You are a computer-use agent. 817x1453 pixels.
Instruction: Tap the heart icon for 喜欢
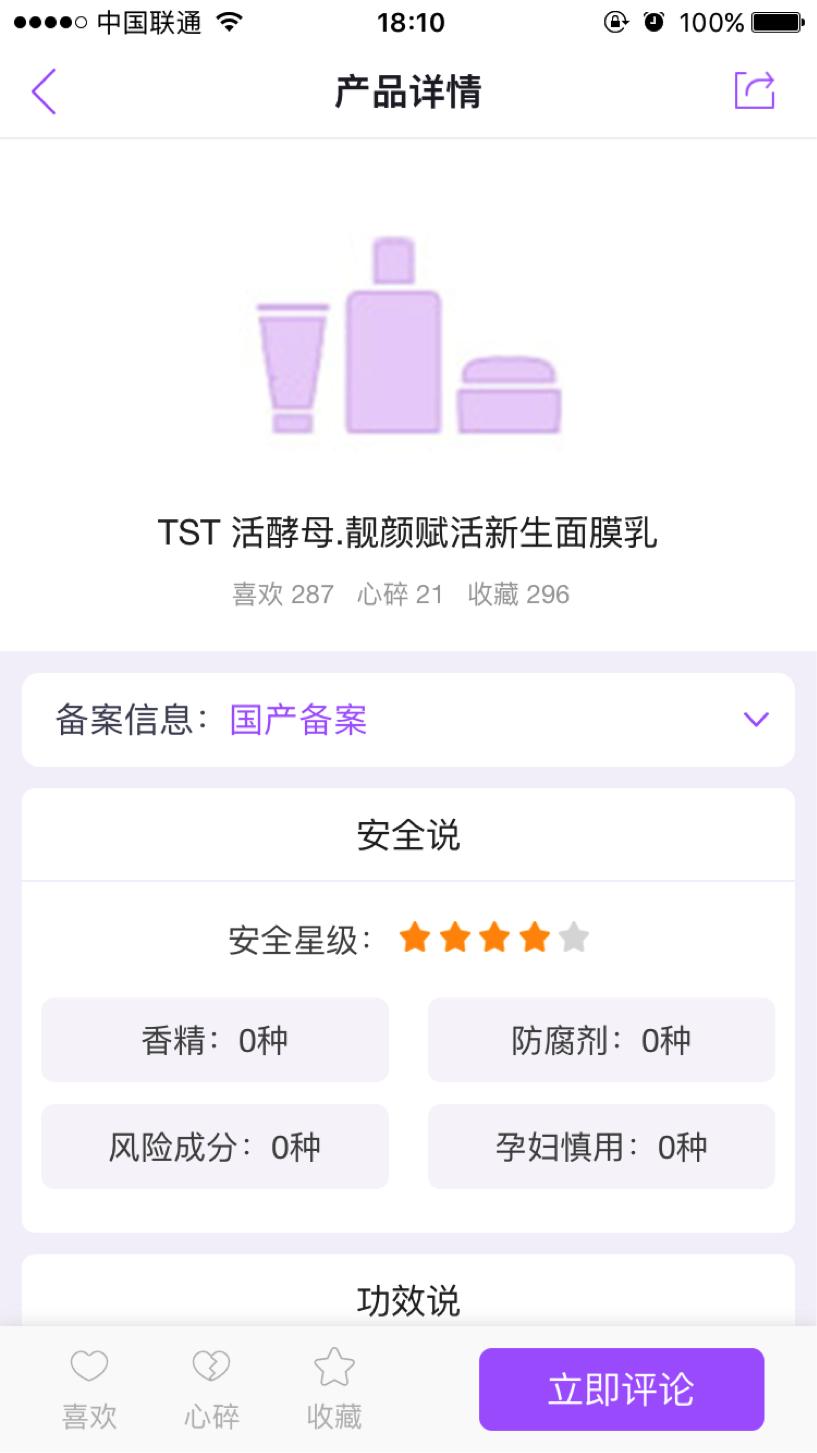click(x=89, y=1364)
